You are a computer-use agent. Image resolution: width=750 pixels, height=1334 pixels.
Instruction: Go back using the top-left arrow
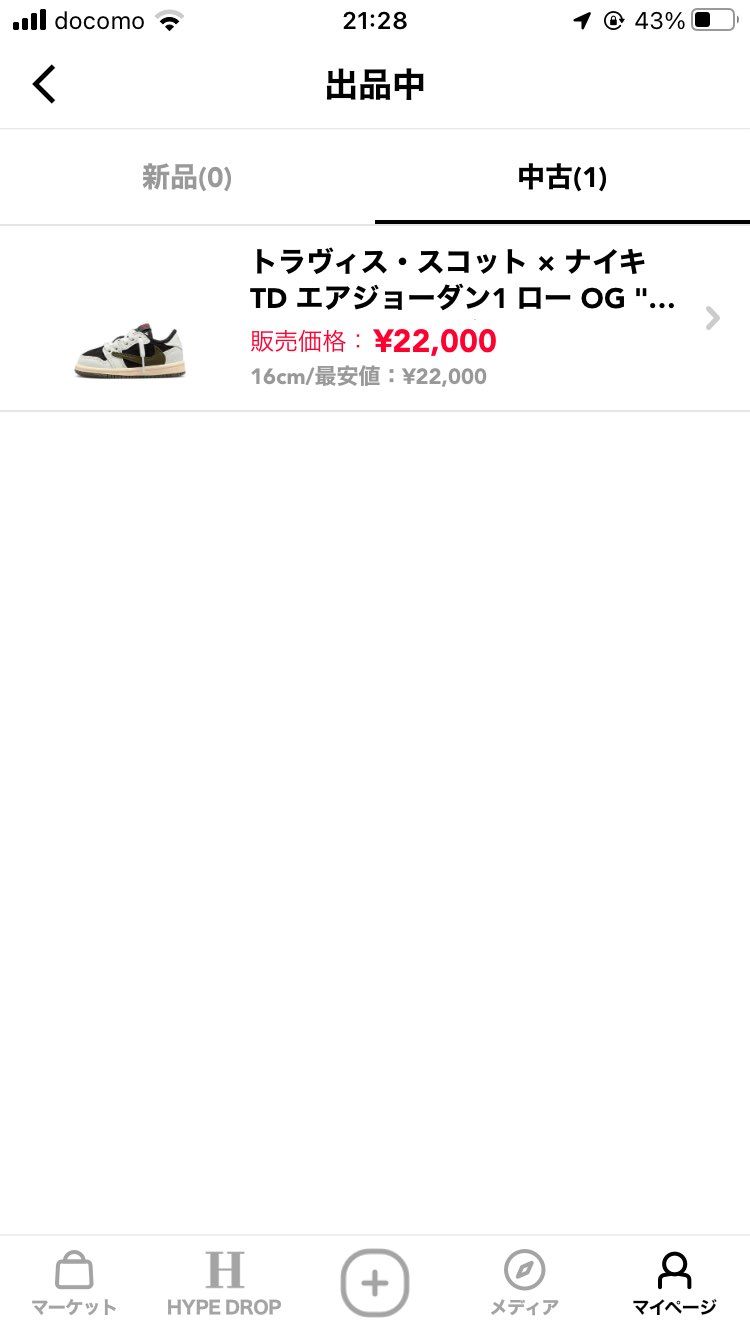point(44,85)
